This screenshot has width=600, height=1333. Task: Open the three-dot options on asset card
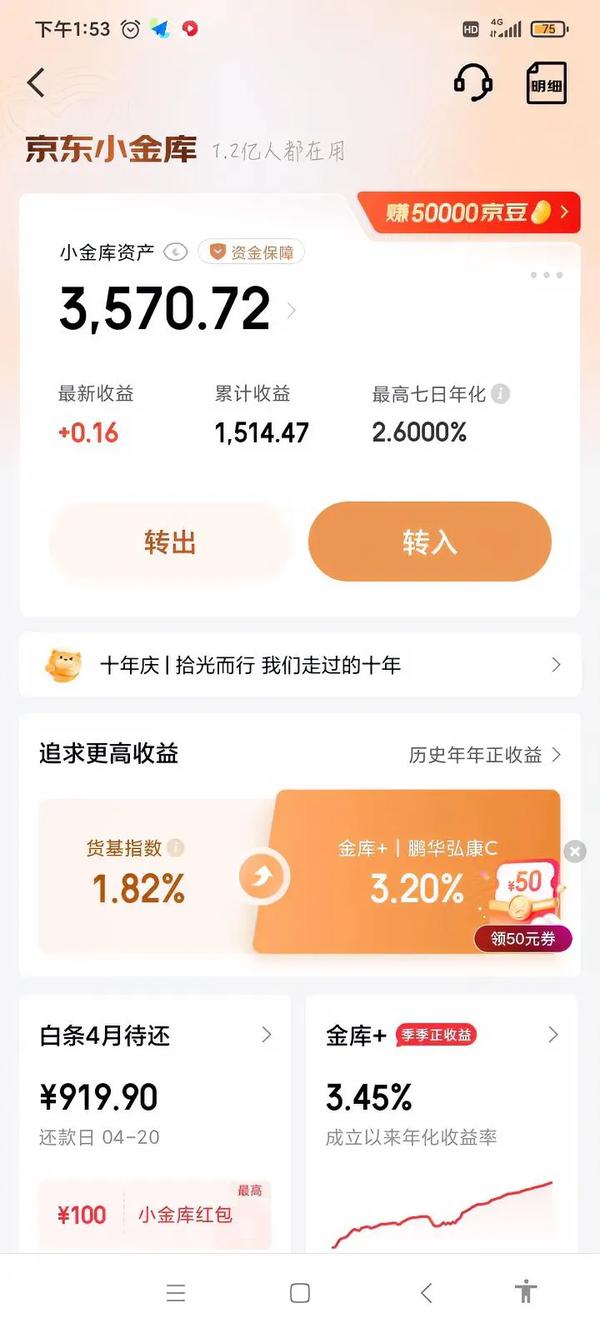coord(546,275)
